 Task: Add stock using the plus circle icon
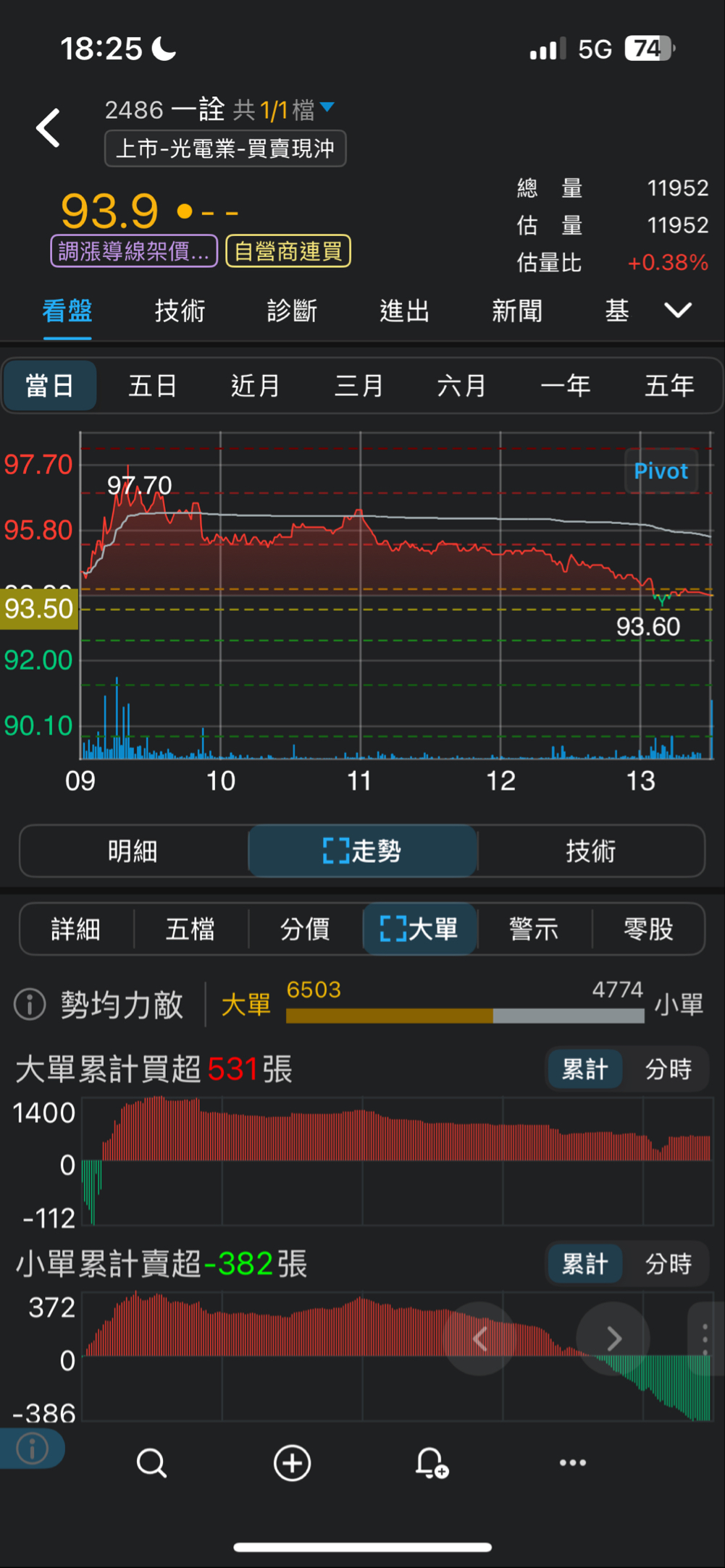(x=290, y=1463)
